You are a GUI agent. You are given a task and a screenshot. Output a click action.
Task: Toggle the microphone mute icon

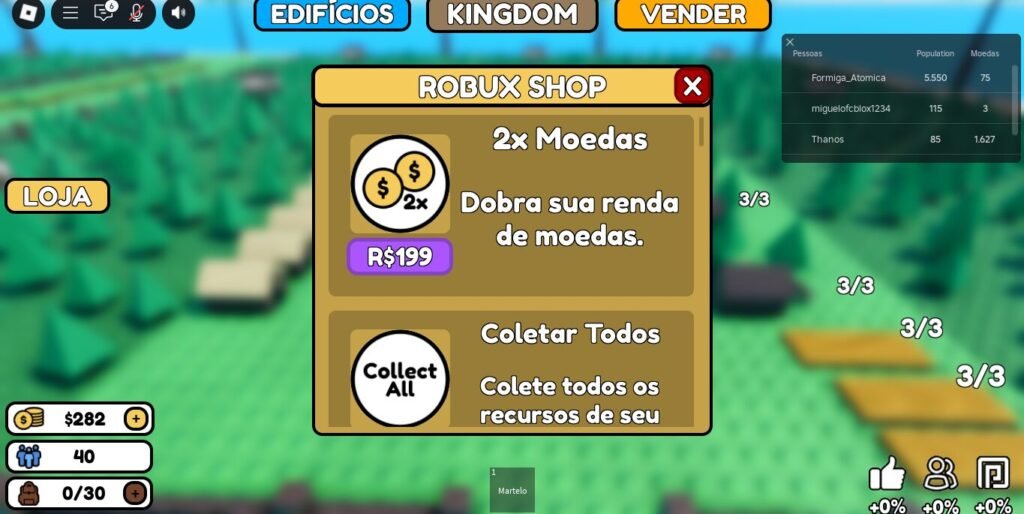[x=136, y=13]
